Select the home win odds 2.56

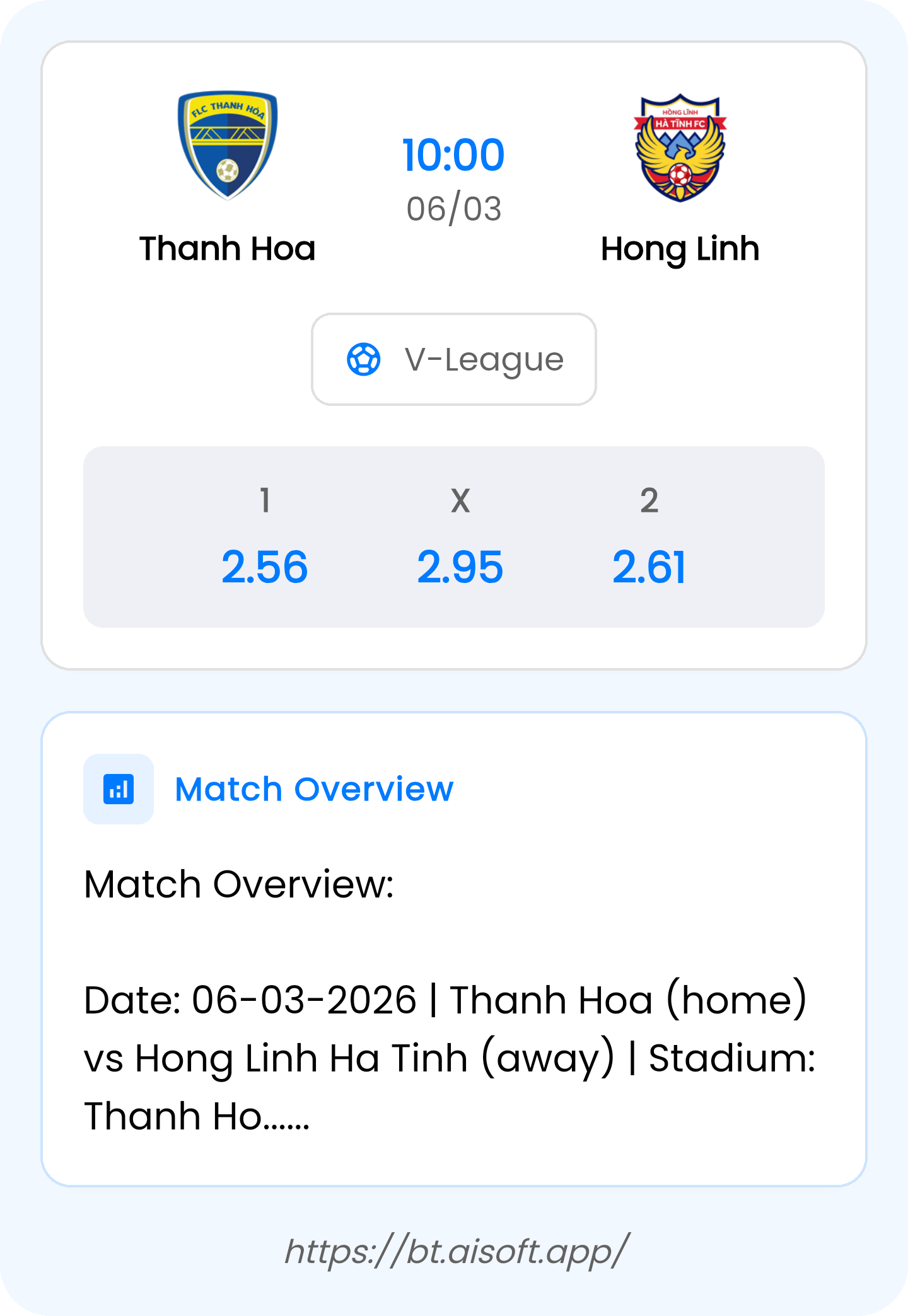(265, 567)
